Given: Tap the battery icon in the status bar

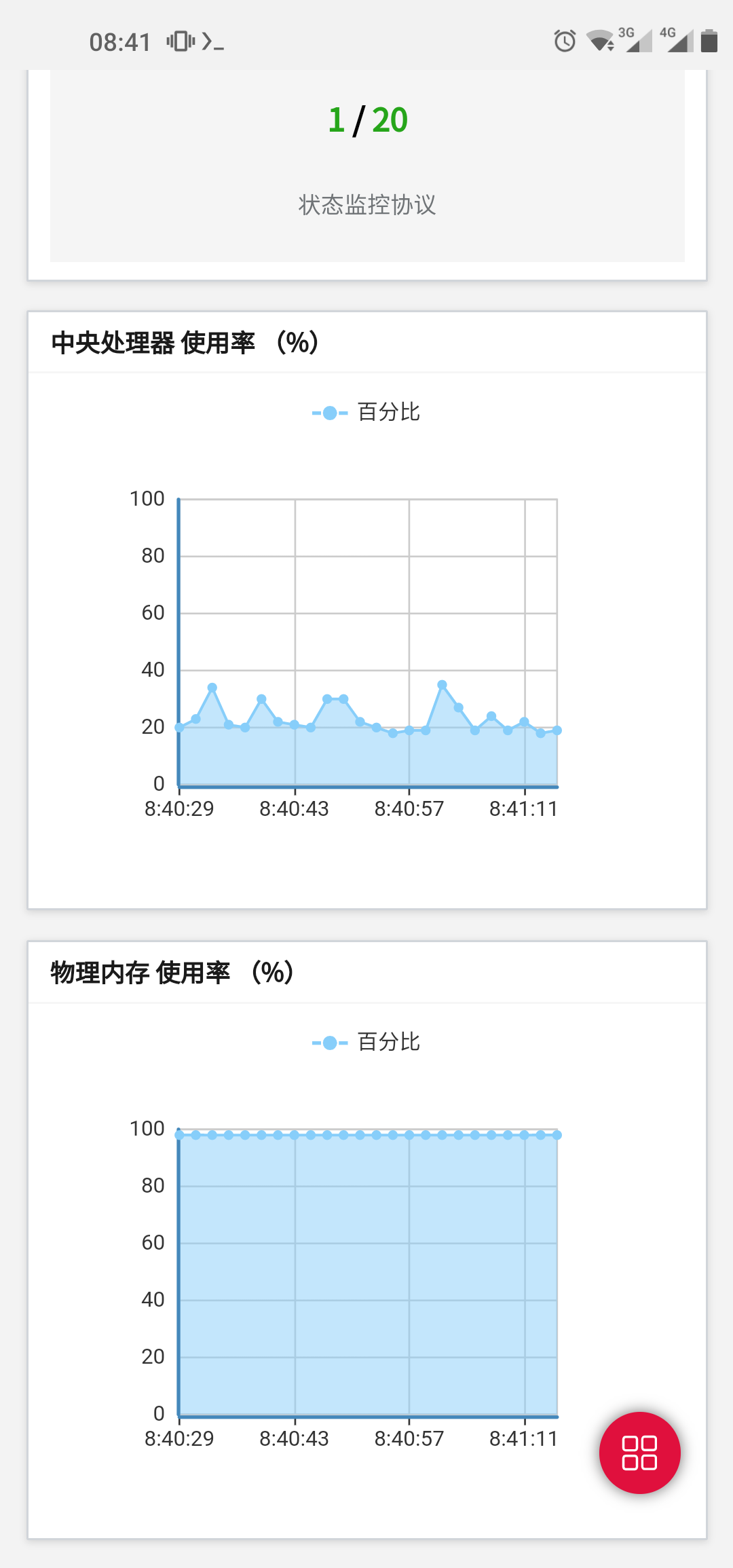Looking at the screenshot, I should tap(707, 42).
